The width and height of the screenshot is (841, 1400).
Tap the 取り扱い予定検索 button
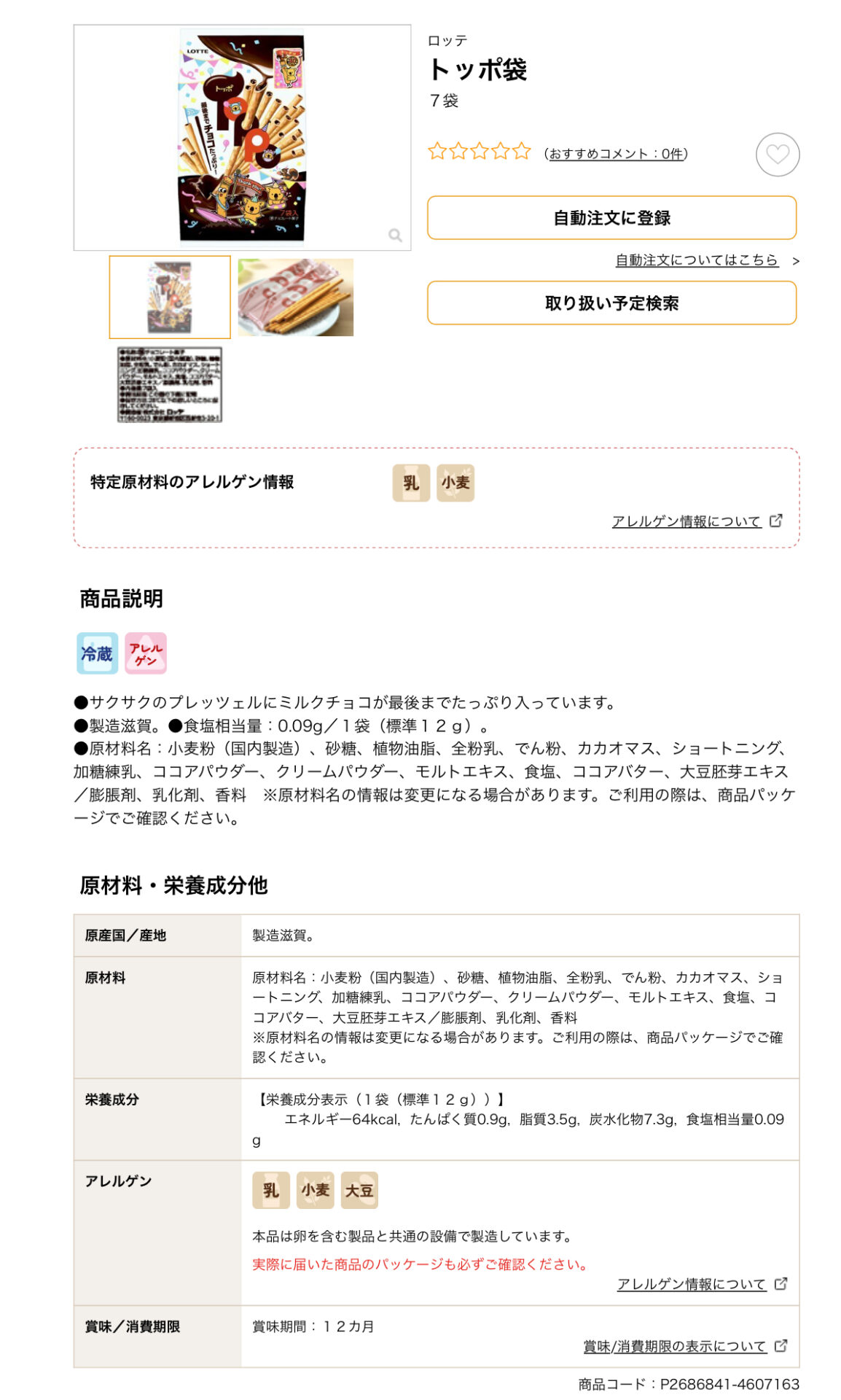tap(611, 303)
